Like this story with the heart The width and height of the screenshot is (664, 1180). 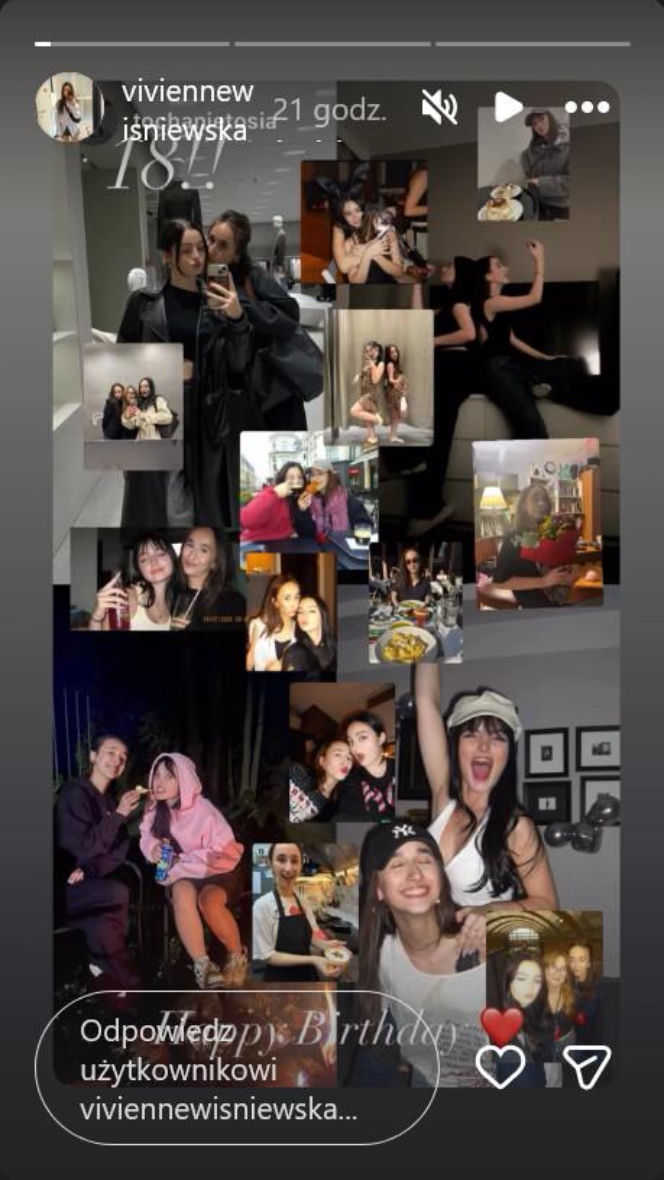(x=500, y=1067)
